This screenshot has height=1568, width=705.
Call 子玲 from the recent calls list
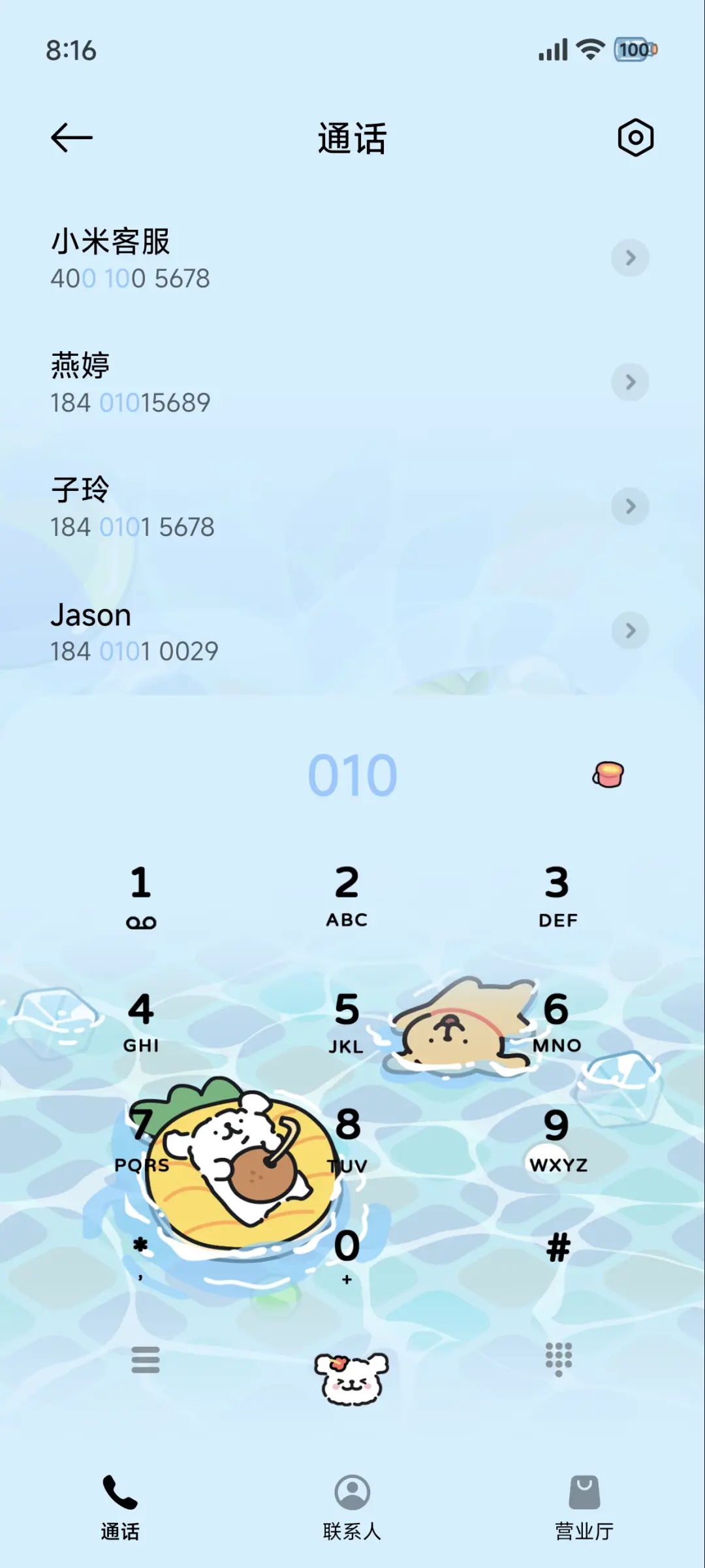coord(261,506)
